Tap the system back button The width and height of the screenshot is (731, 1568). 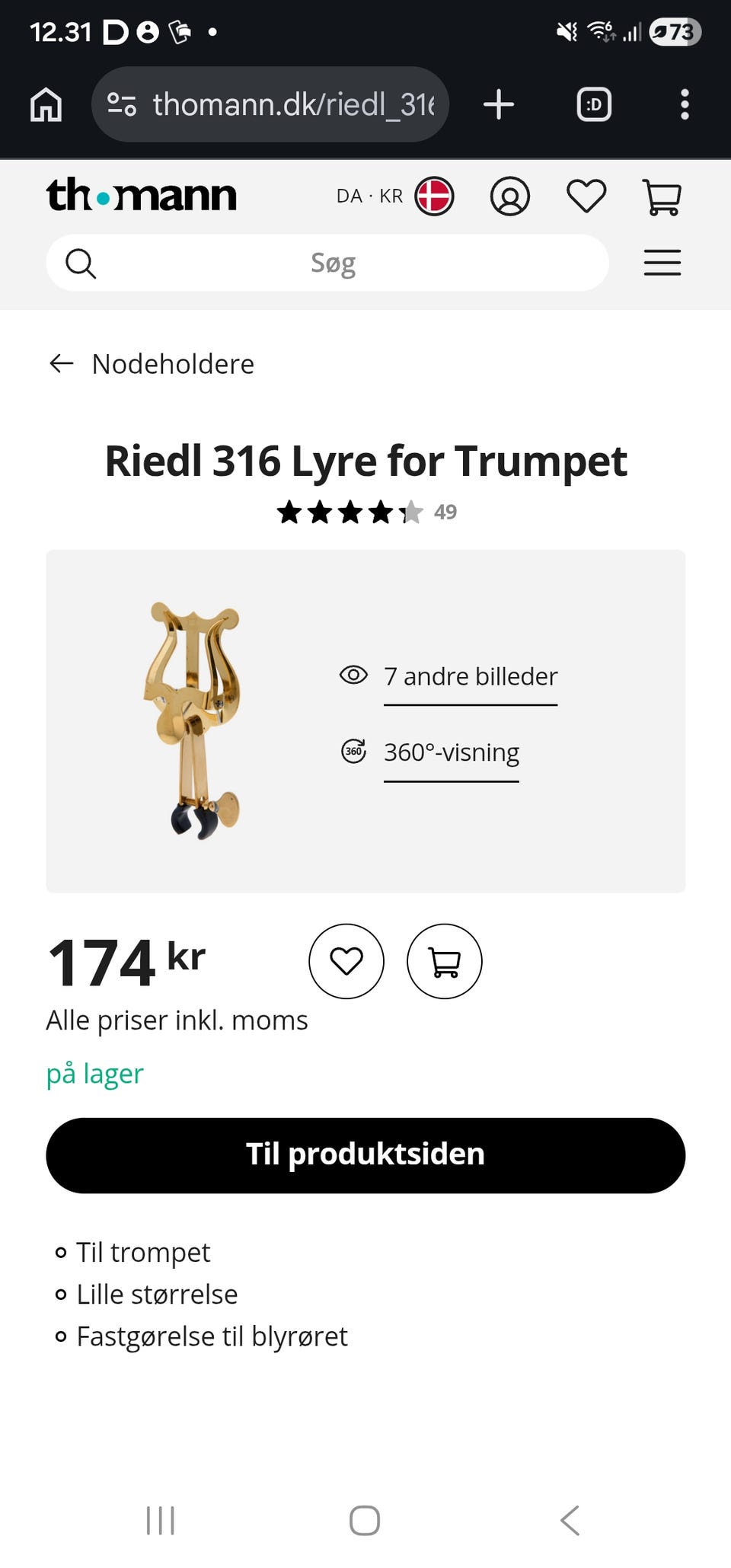pyautogui.click(x=570, y=1520)
